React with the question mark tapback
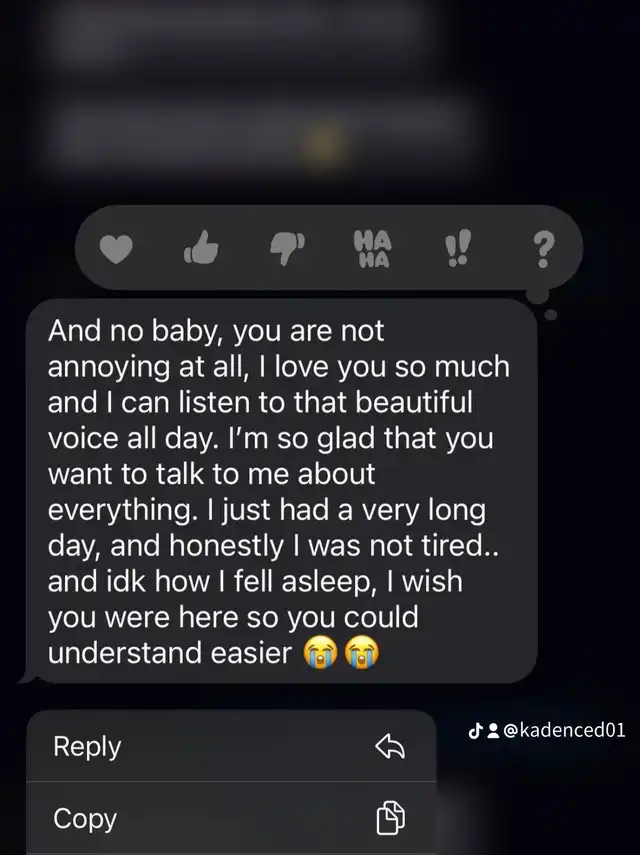This screenshot has width=640, height=855. pyautogui.click(x=541, y=248)
